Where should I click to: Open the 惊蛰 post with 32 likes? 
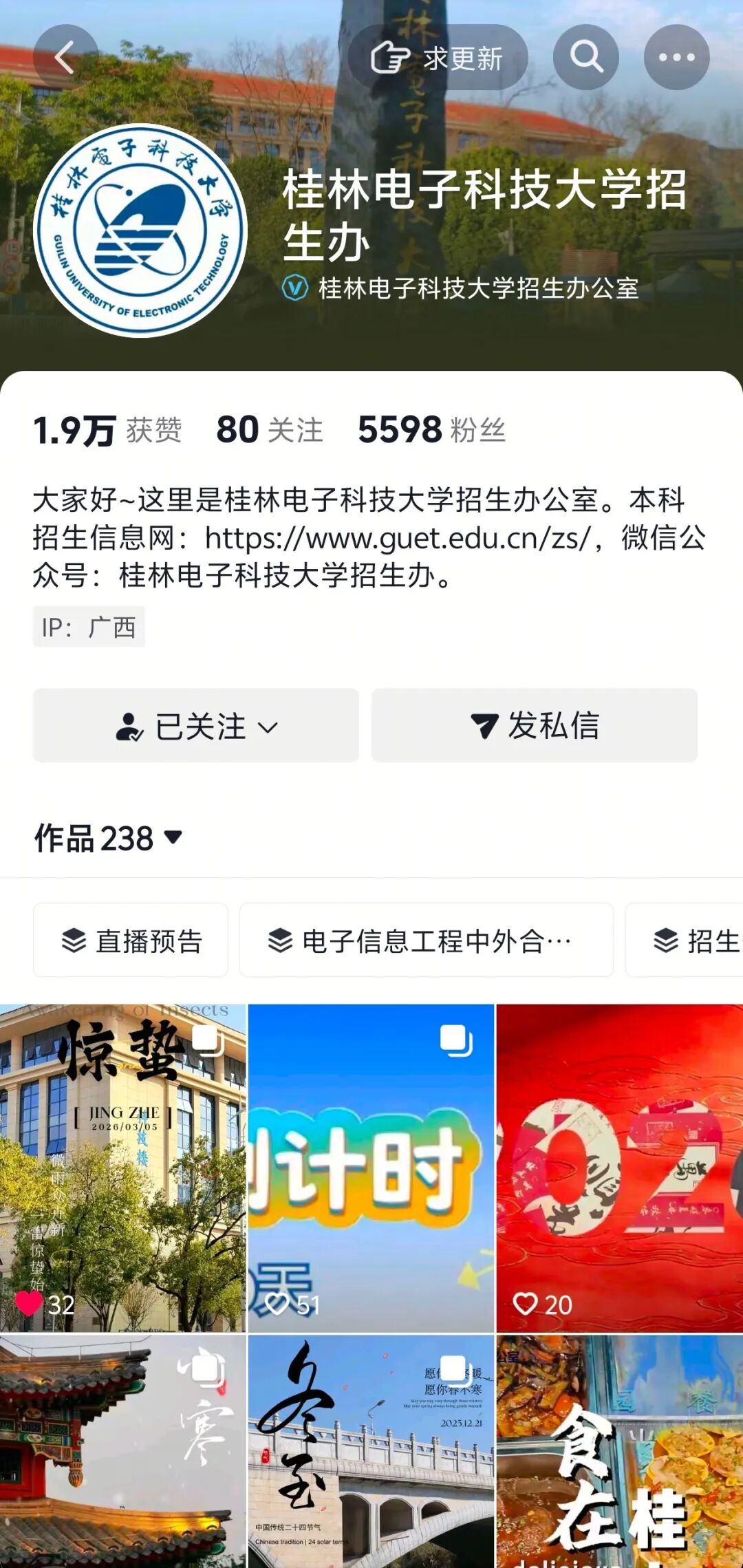tap(122, 1168)
